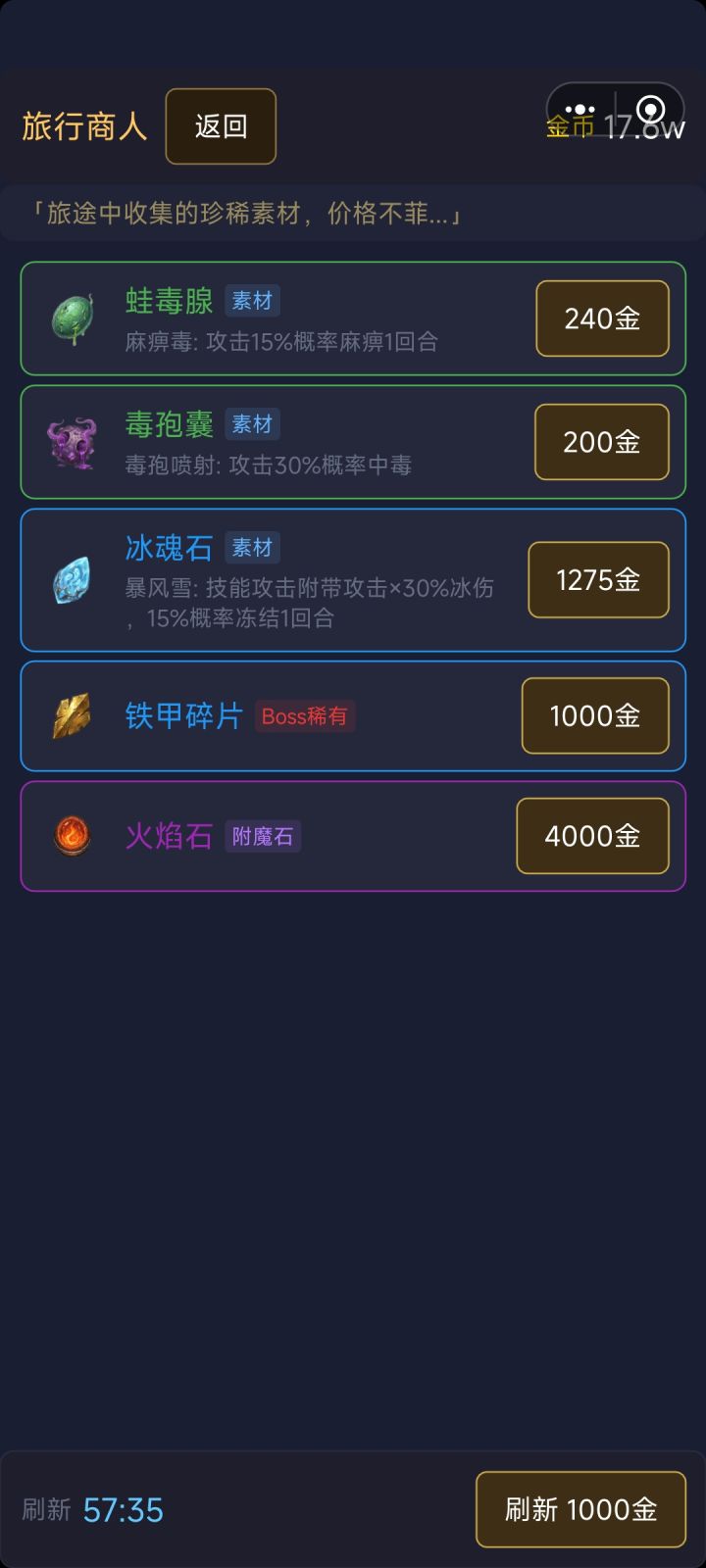Image resolution: width=706 pixels, height=1568 pixels.
Task: Tap the 毒孢囊 purple spore sac icon
Action: point(73,440)
